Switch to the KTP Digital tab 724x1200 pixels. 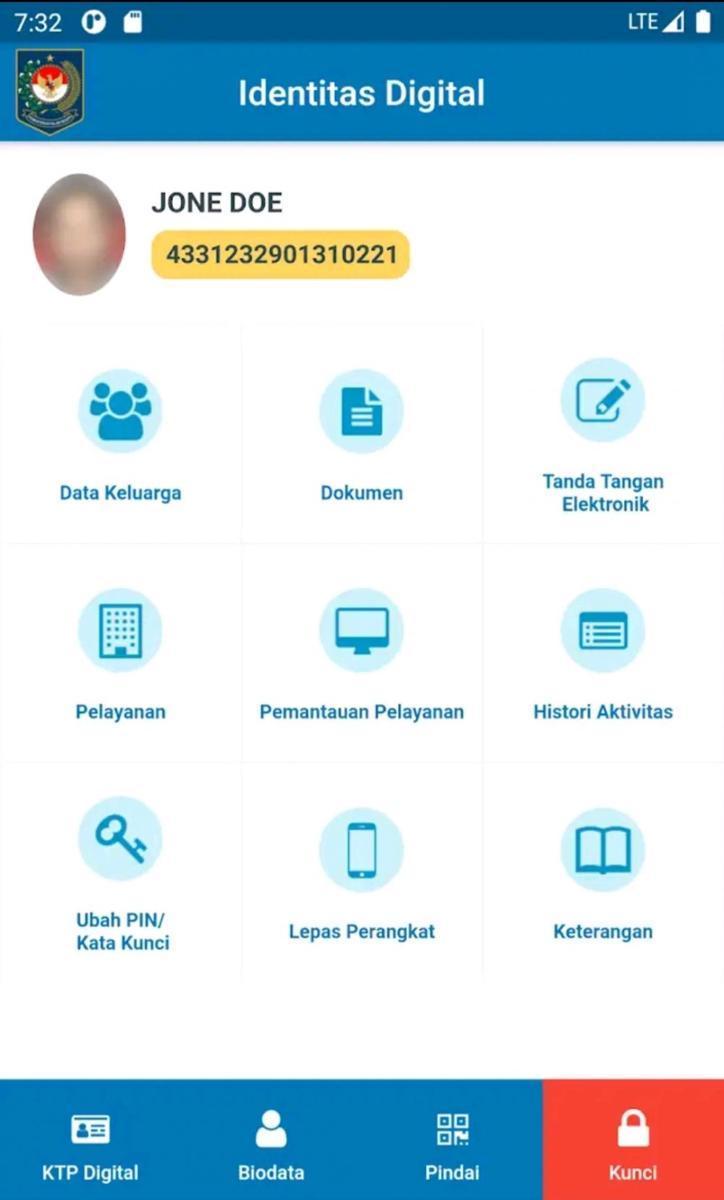(90, 1144)
